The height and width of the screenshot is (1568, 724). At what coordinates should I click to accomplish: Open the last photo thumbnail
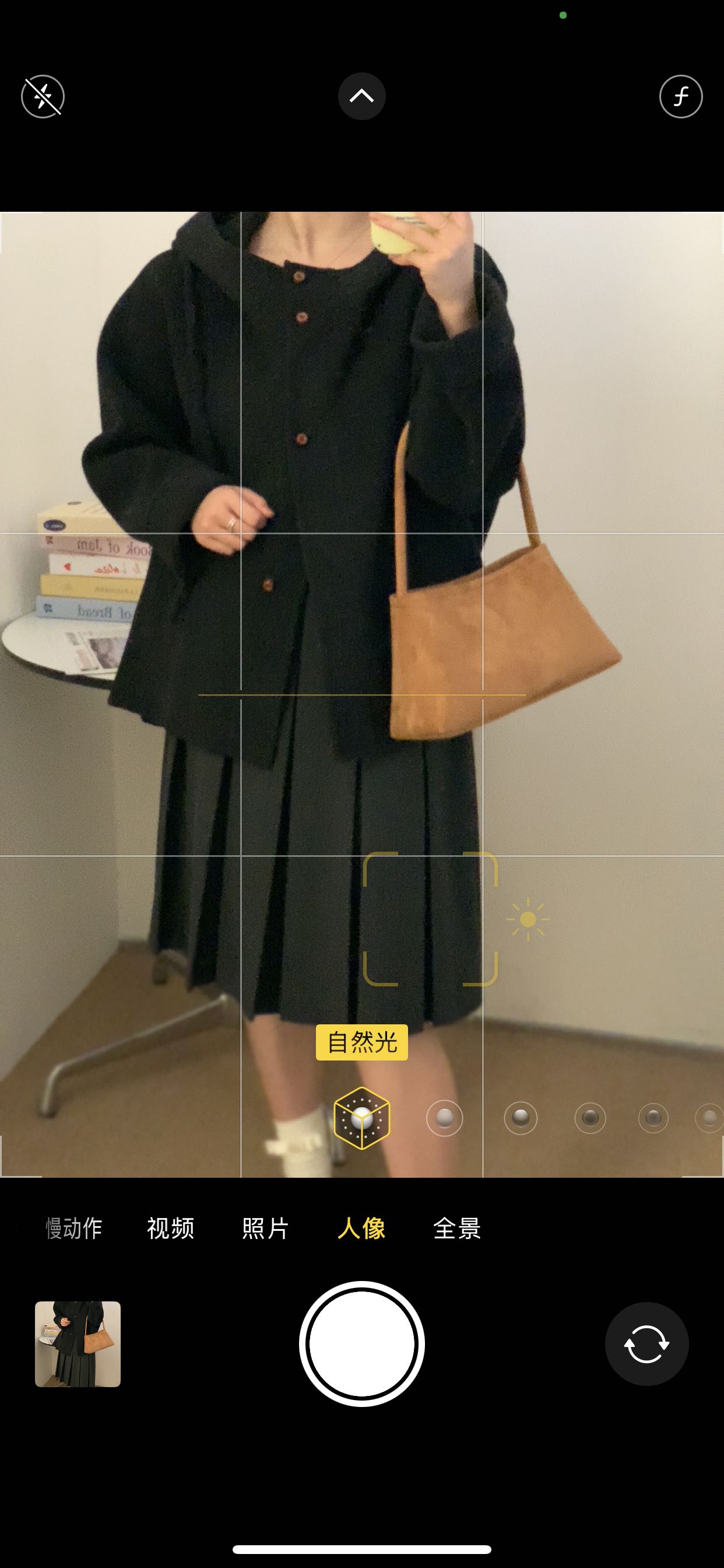78,1343
